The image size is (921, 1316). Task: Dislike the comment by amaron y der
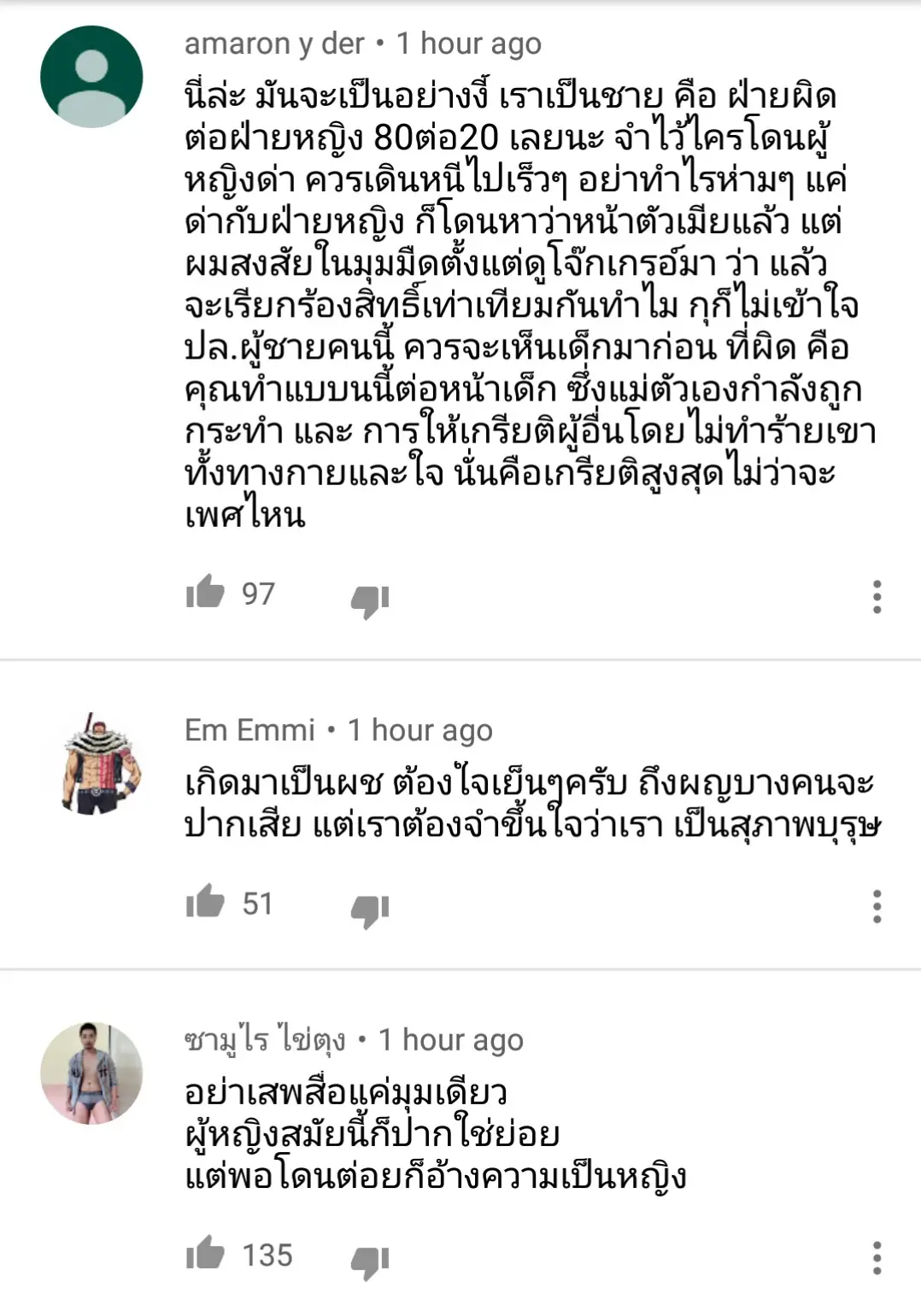[x=370, y=600]
